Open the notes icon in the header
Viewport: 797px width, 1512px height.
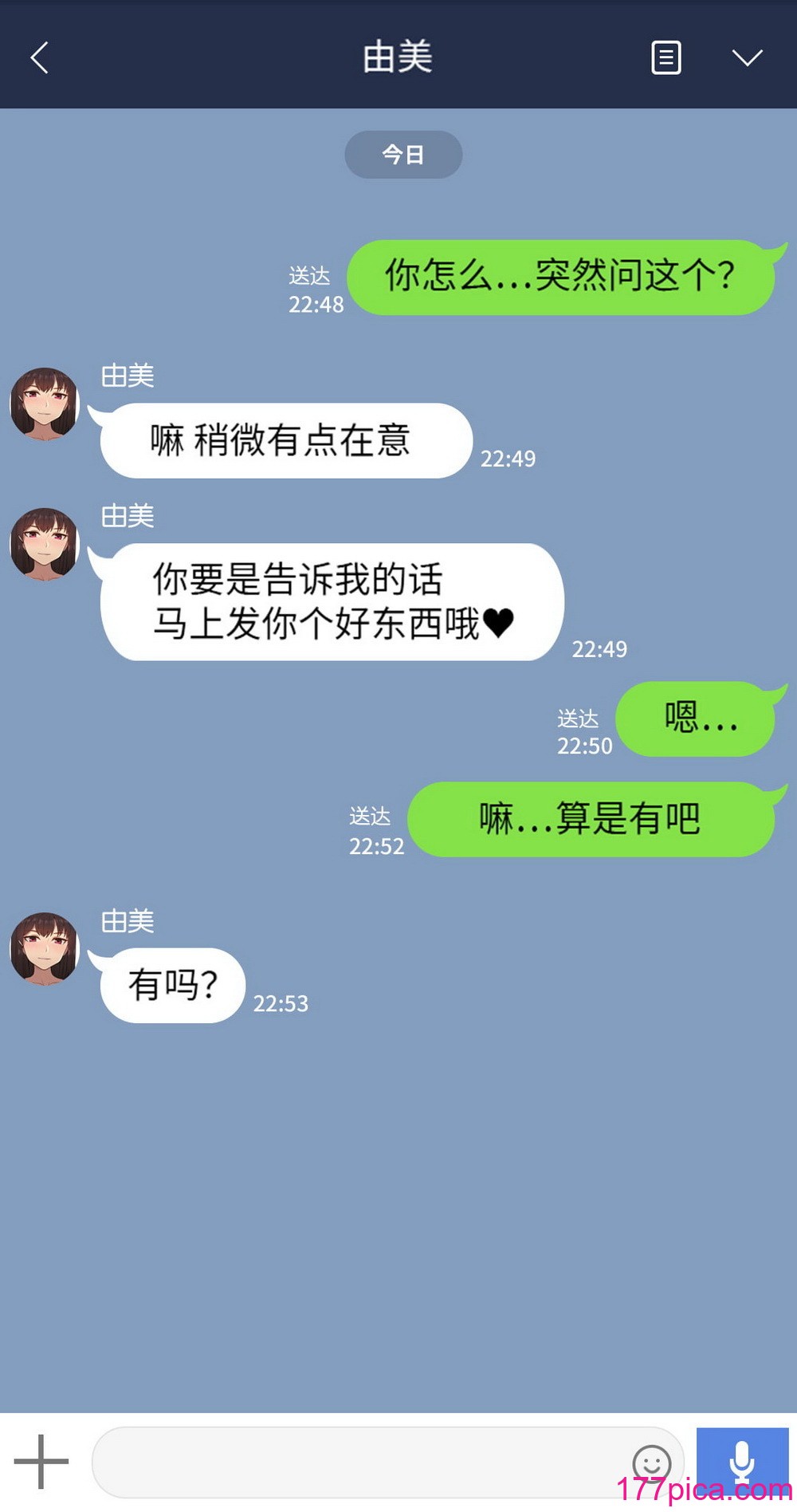coord(666,57)
